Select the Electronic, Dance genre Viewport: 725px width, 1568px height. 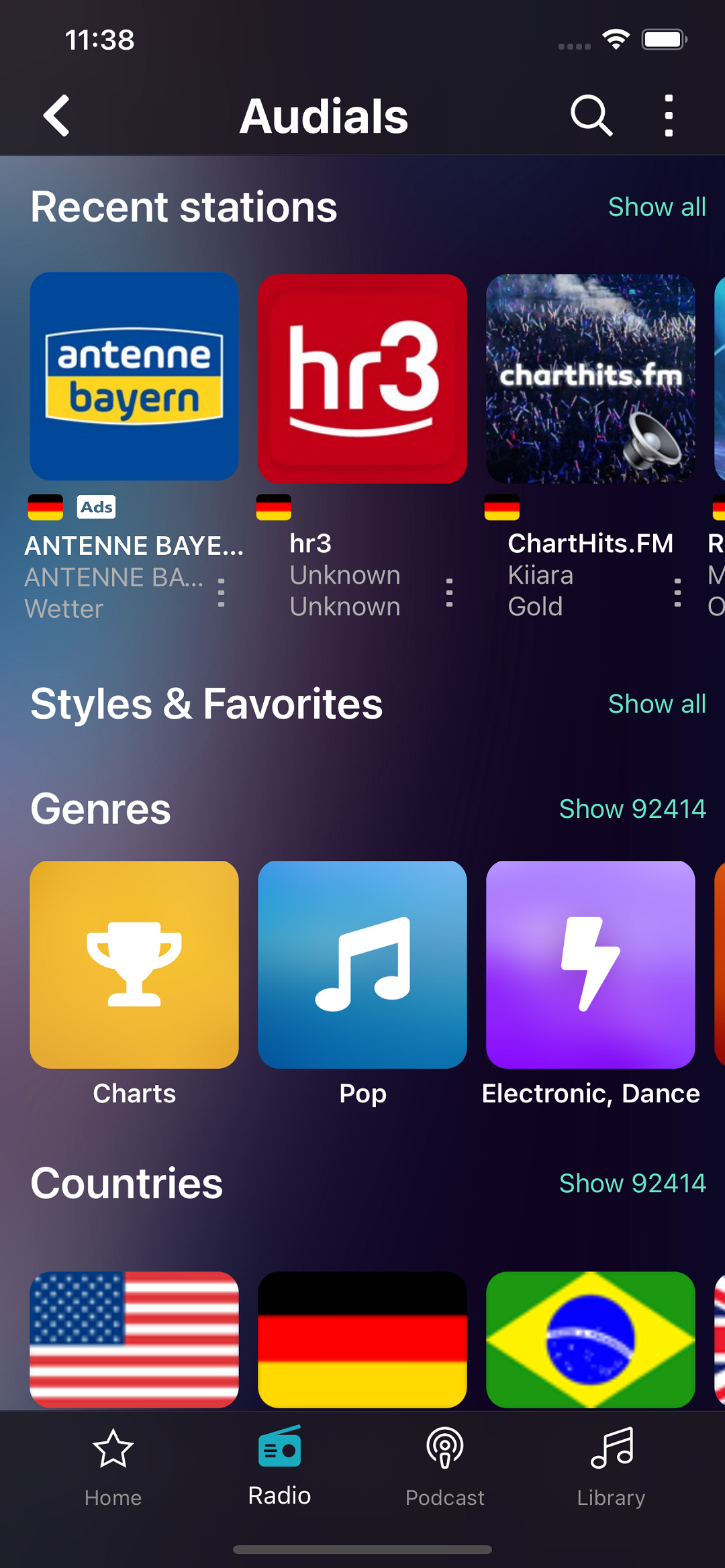tap(591, 965)
